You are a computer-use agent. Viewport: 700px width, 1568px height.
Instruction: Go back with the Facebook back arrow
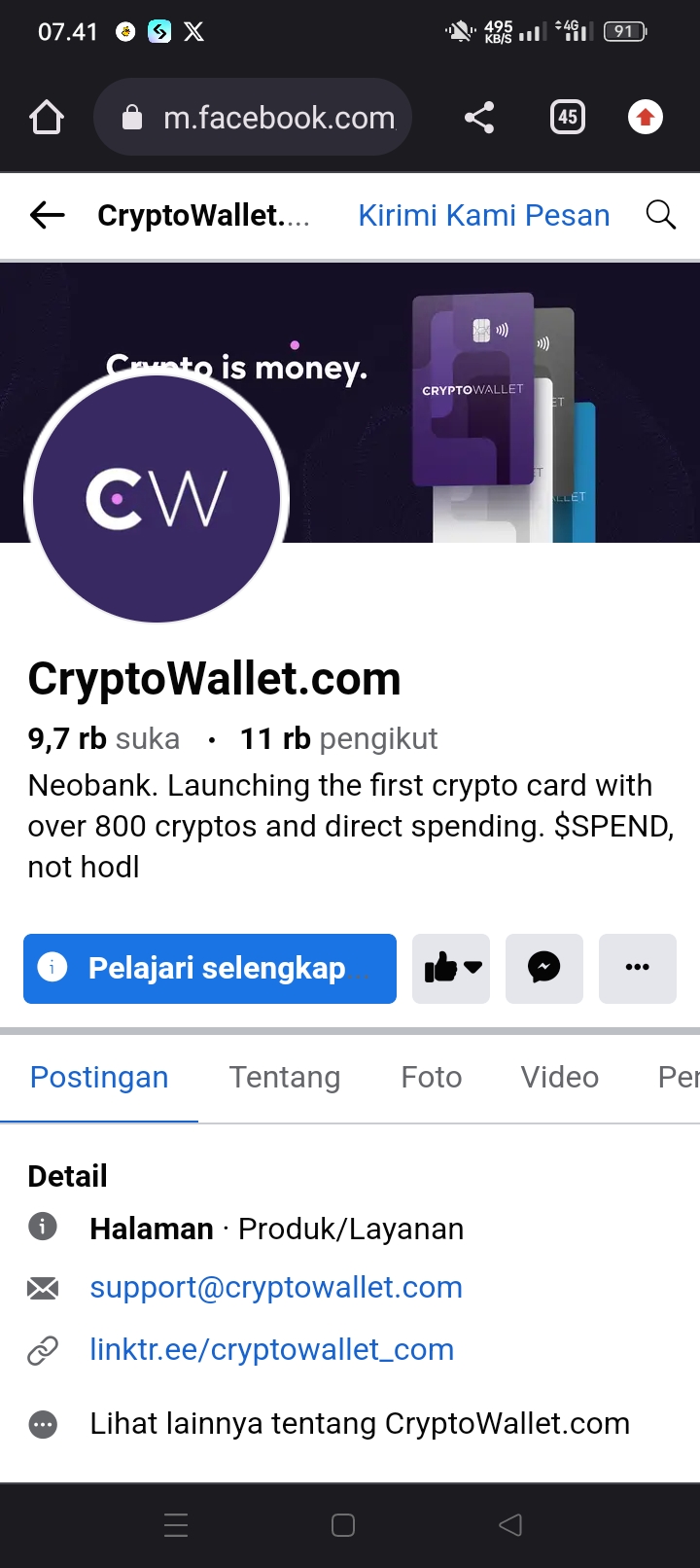(x=47, y=215)
